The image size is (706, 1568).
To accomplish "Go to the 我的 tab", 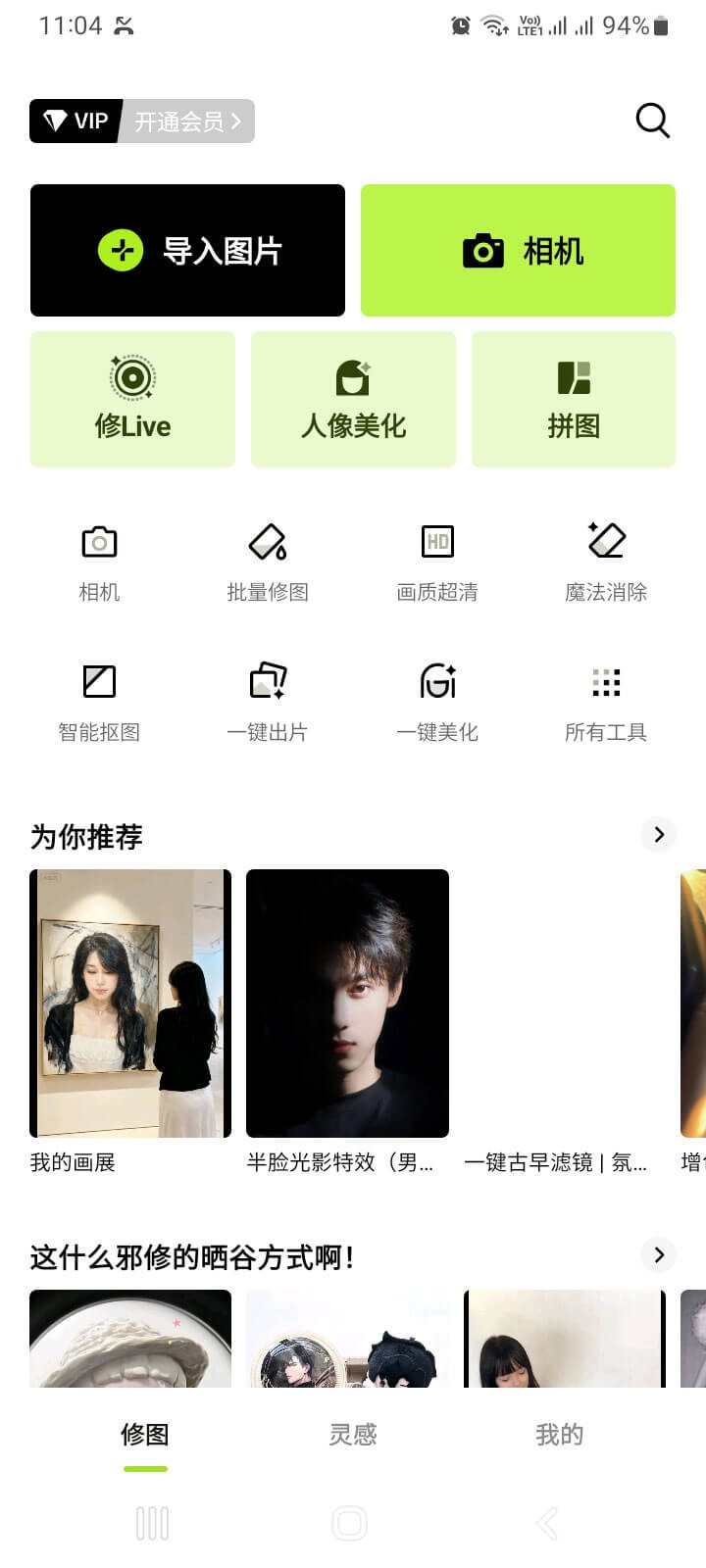I will [559, 1435].
